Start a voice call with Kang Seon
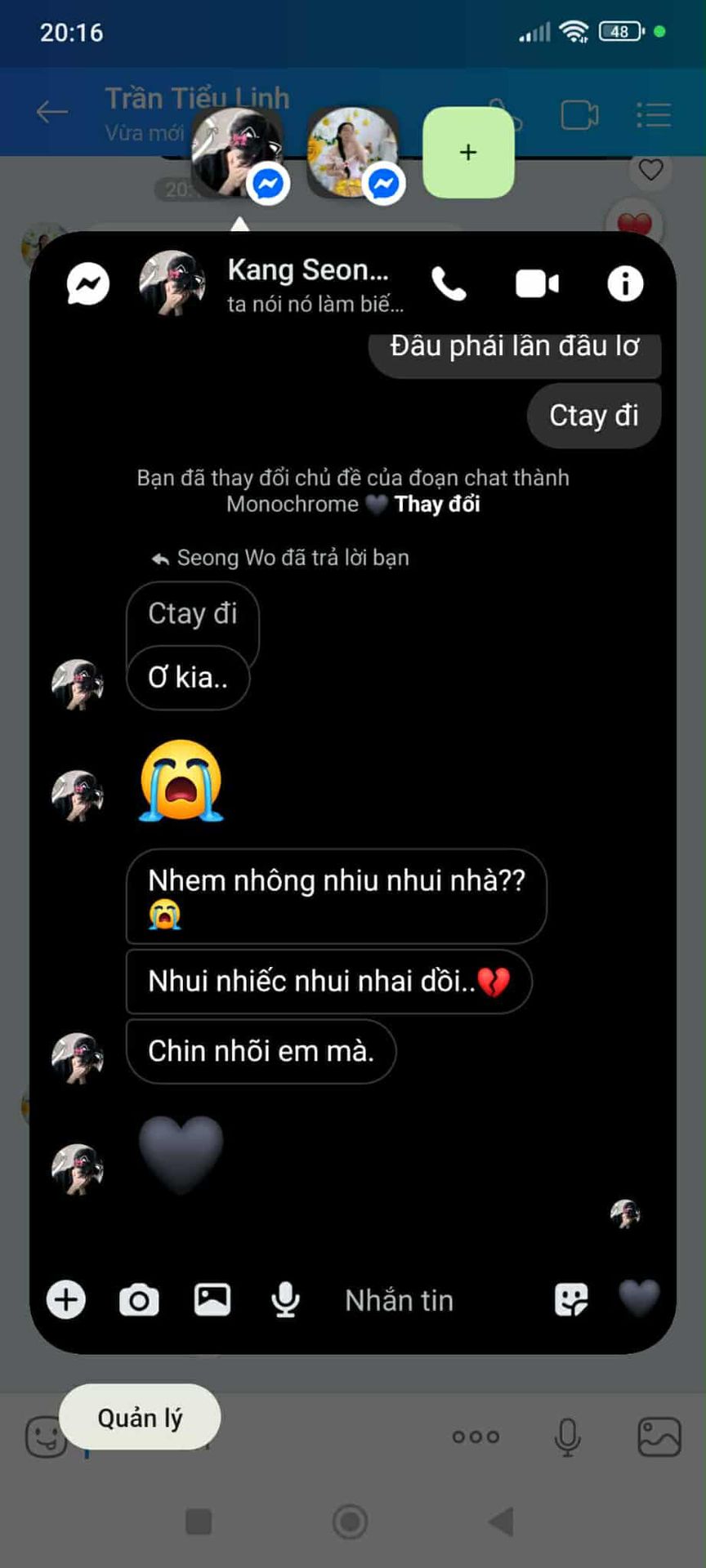This screenshot has height=1568, width=706. (x=449, y=284)
